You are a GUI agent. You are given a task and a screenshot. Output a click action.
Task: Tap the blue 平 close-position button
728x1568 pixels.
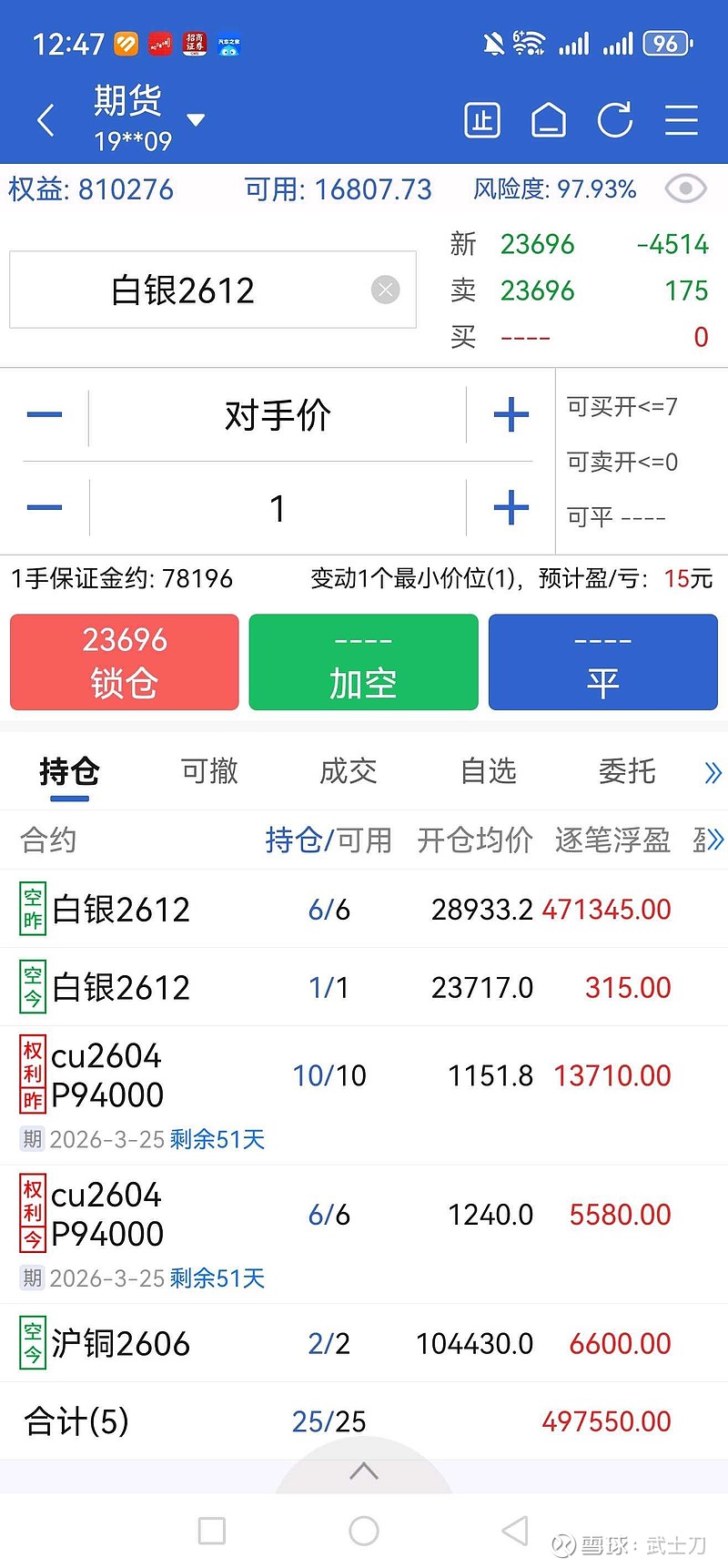pos(602,662)
